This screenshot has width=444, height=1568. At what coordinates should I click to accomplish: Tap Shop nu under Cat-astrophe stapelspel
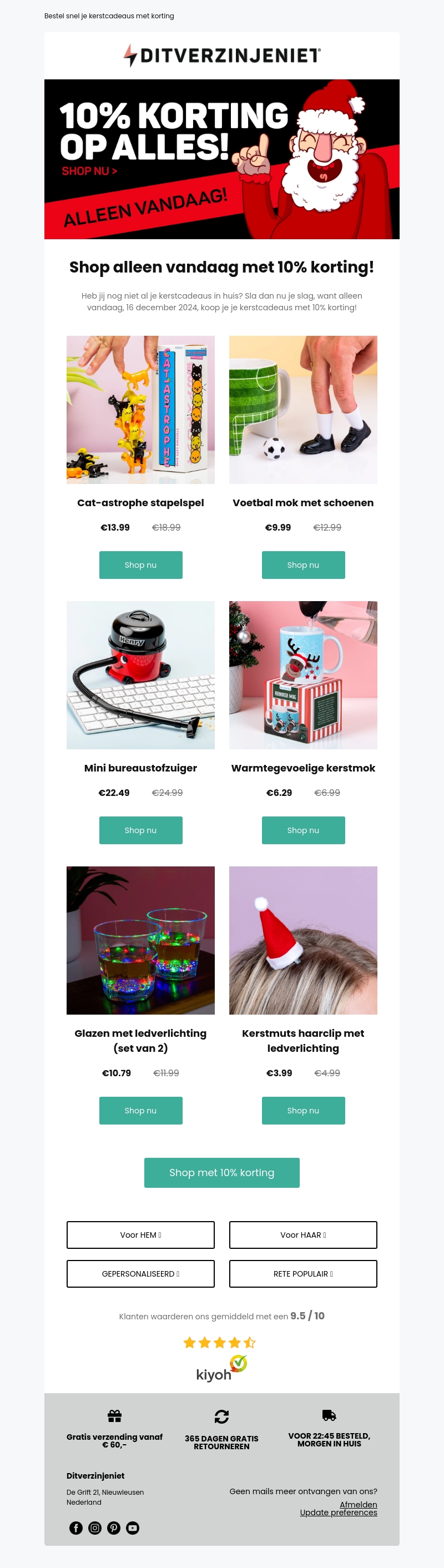[140, 564]
